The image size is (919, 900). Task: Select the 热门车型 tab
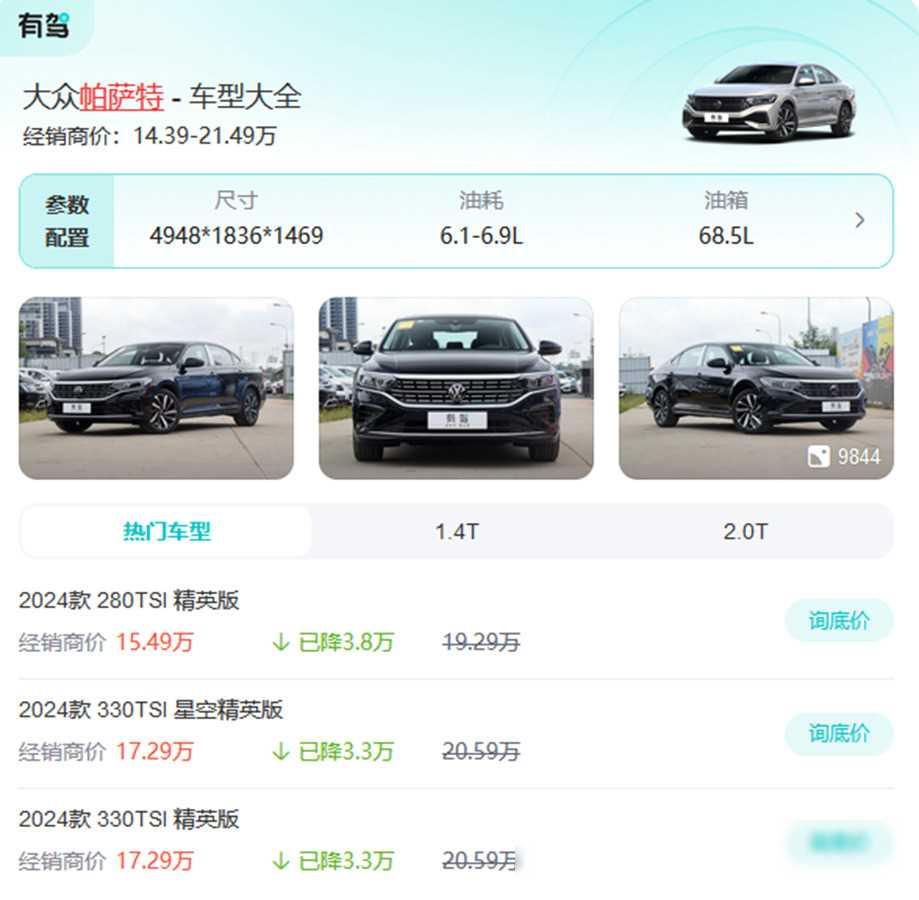click(167, 532)
